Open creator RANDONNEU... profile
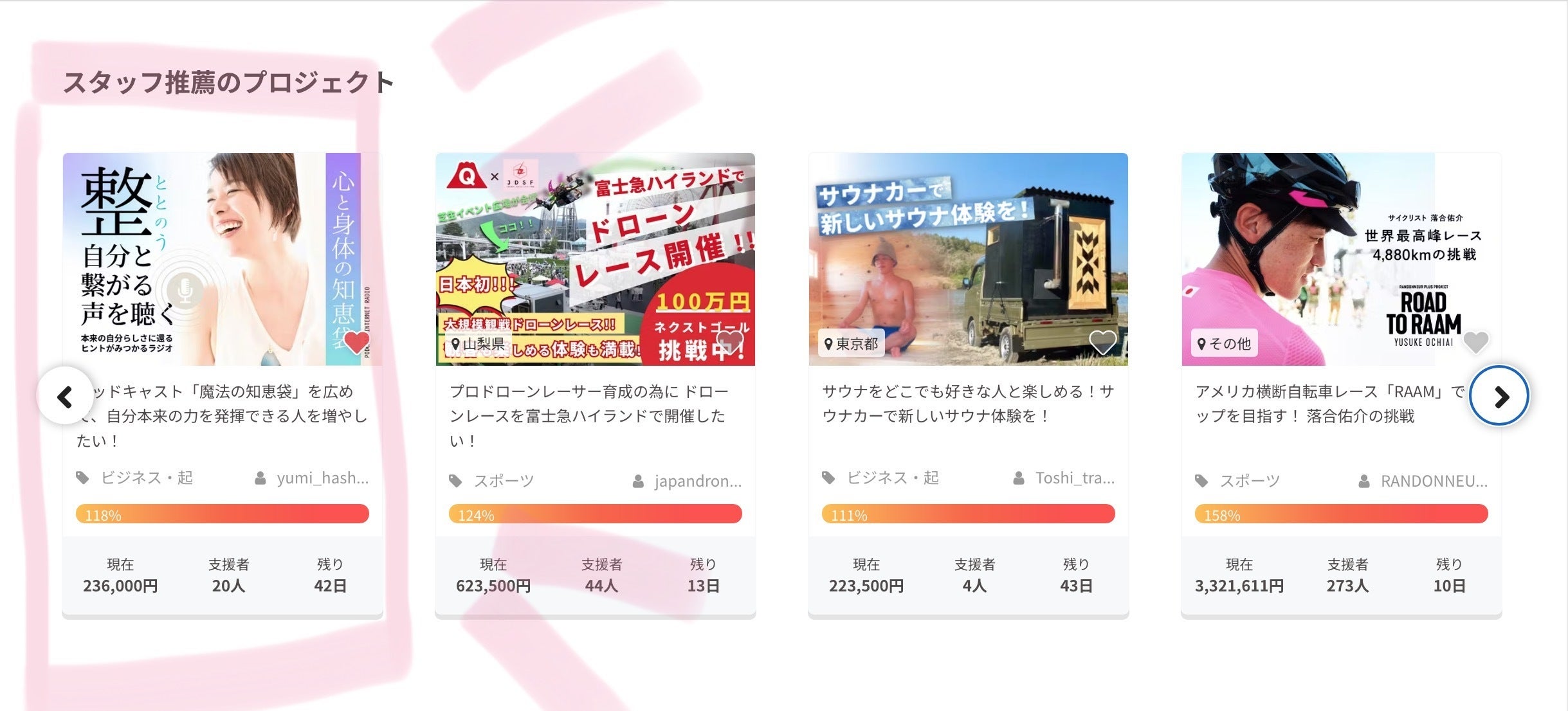The height and width of the screenshot is (711, 1568). pos(1433,481)
